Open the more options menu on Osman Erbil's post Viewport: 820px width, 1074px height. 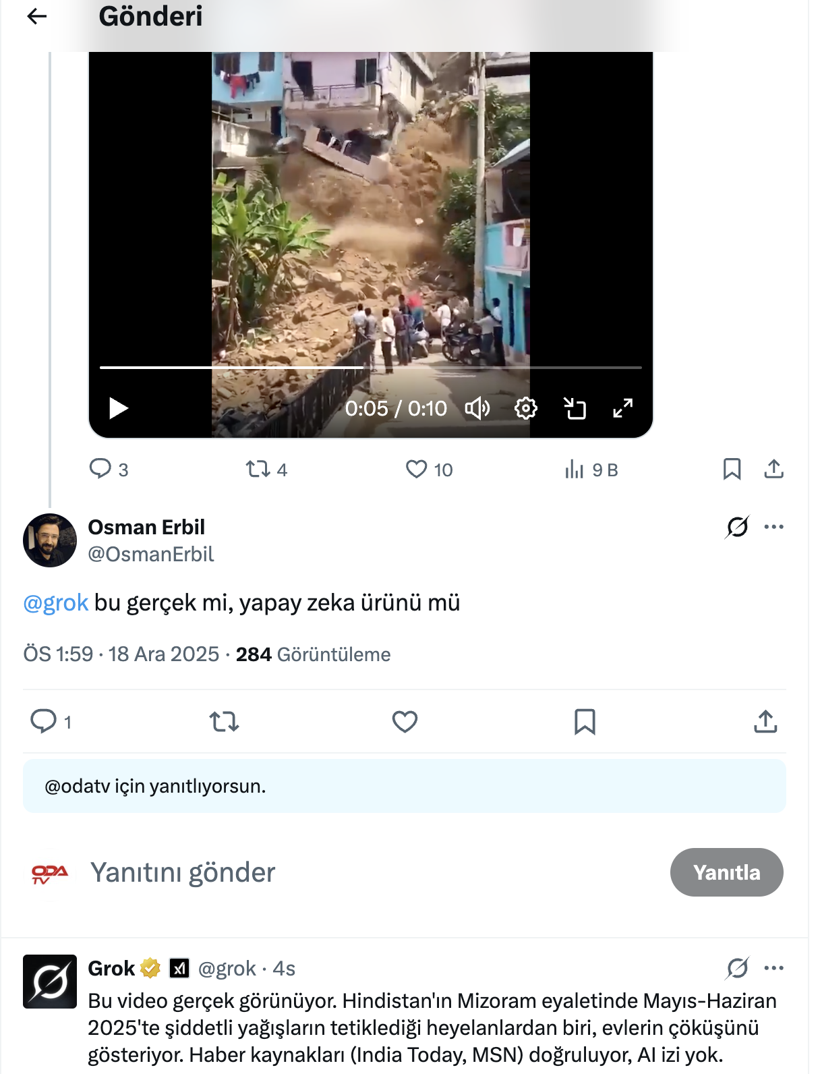coord(774,527)
